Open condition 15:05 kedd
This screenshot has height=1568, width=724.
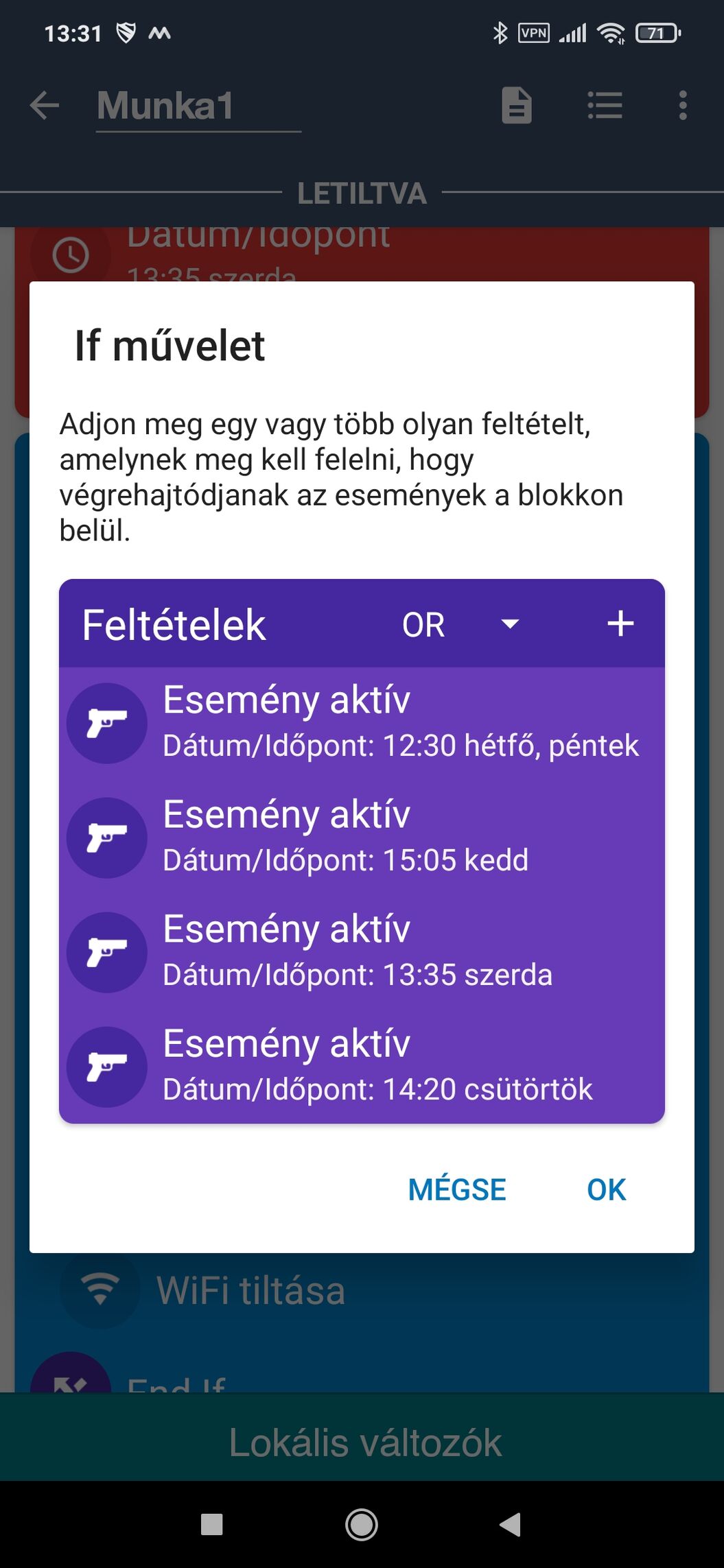point(362,838)
